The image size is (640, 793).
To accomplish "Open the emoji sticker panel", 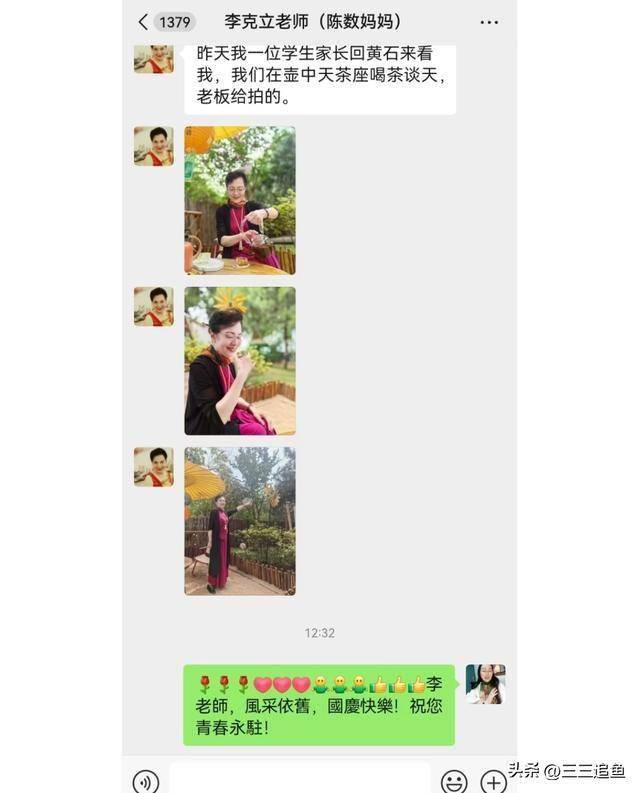I will pyautogui.click(x=455, y=780).
